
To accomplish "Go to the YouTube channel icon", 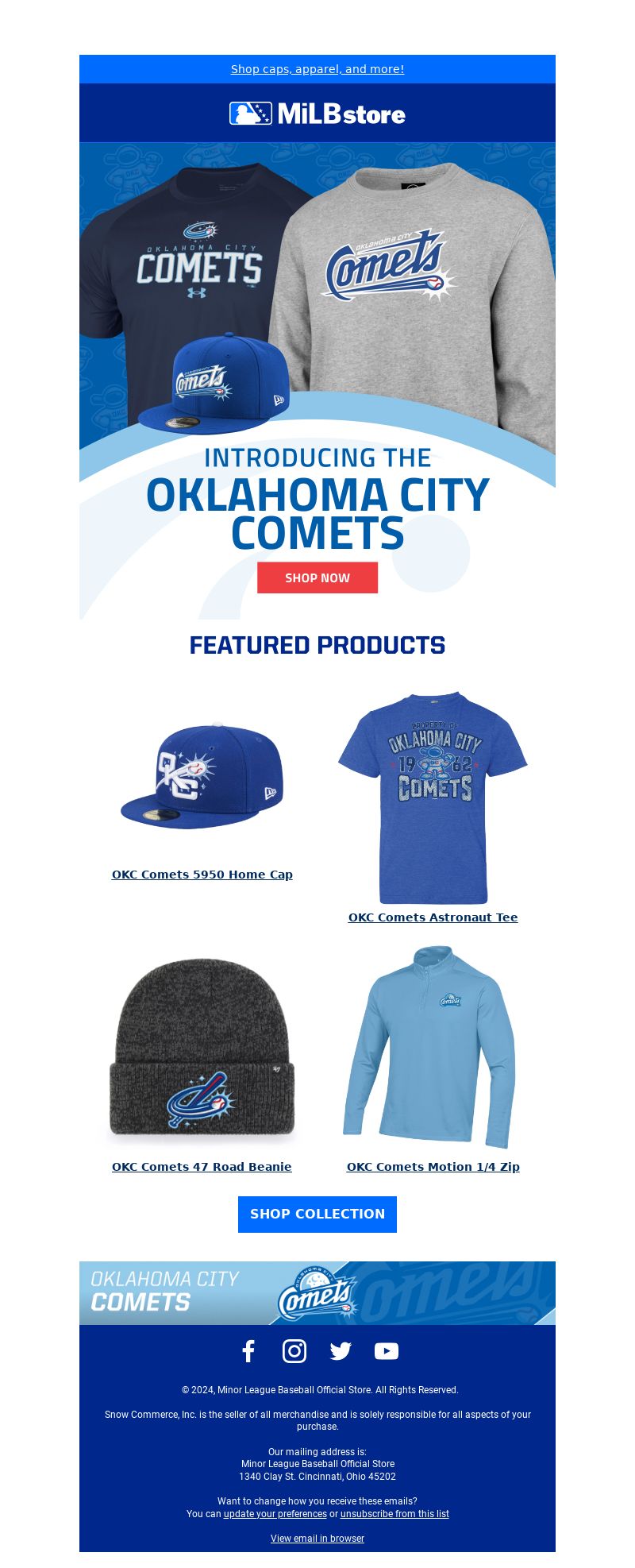I will point(387,1351).
